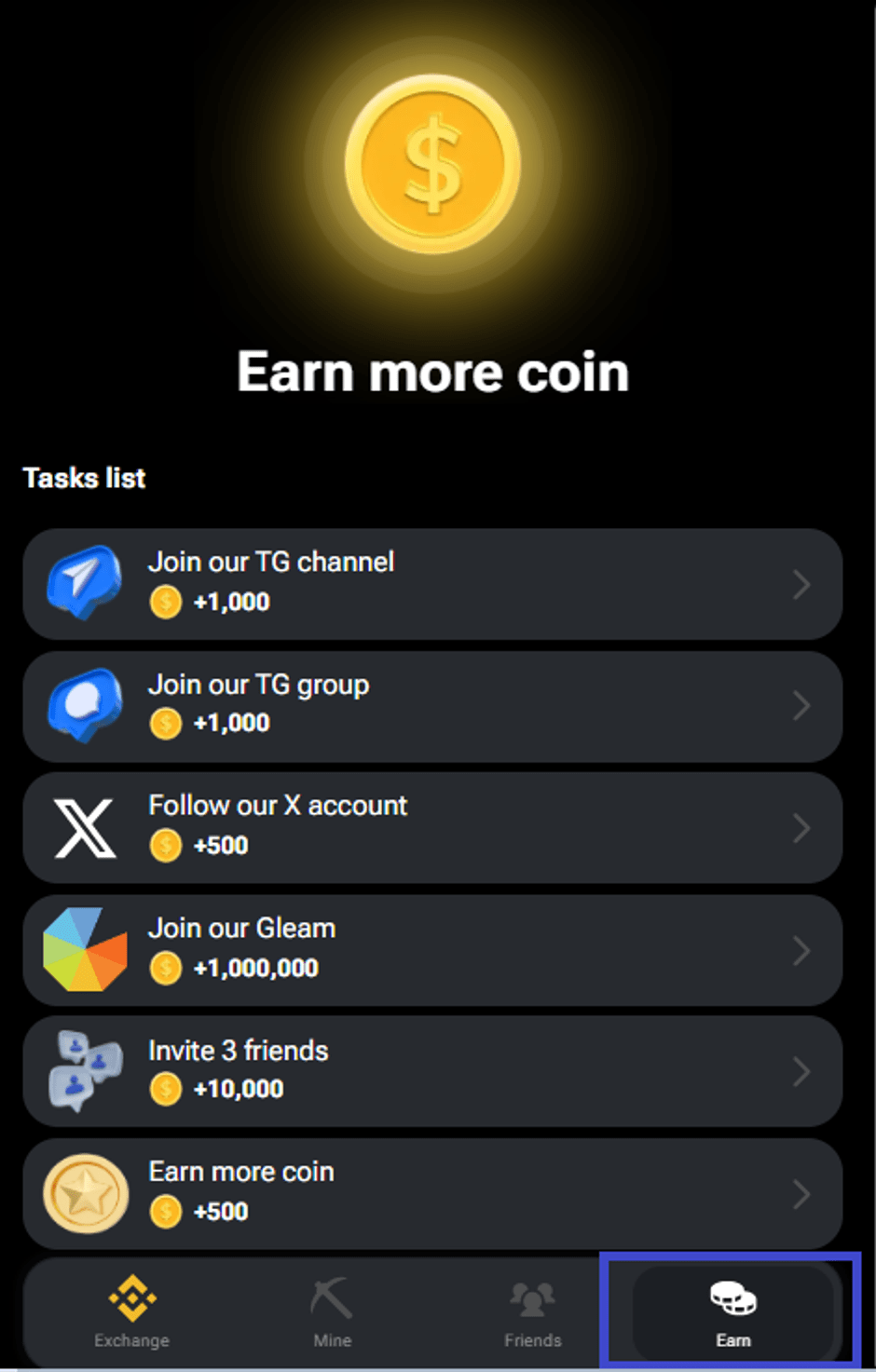
Task: Select the Earn tab
Action: click(x=732, y=1311)
